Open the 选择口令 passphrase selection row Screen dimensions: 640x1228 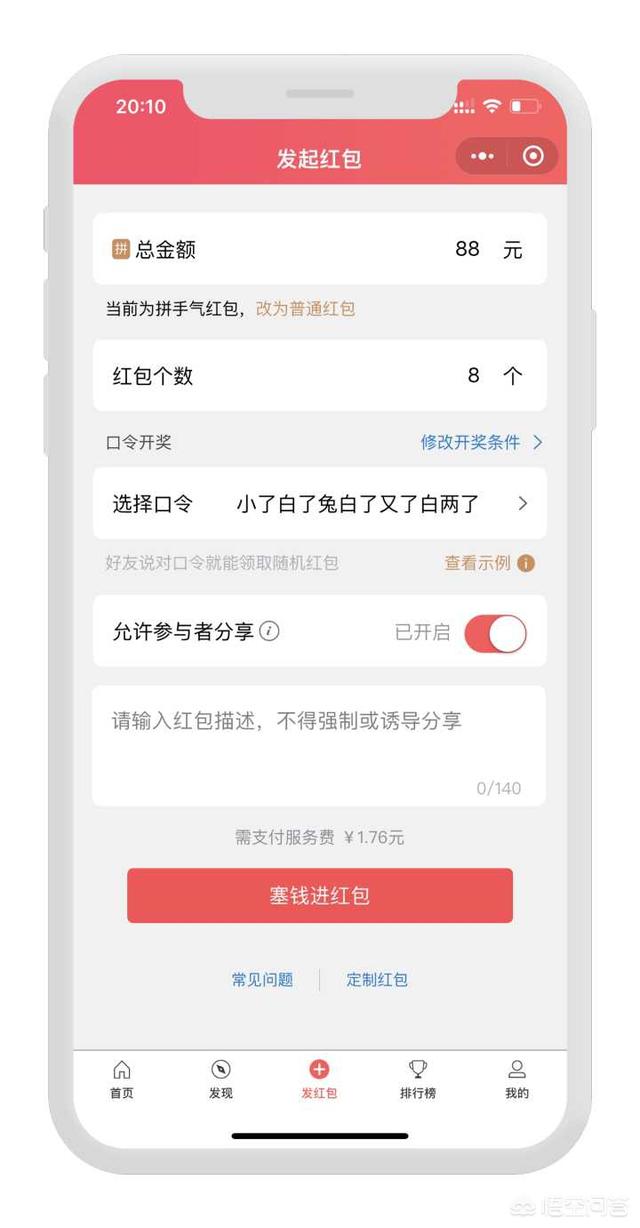point(319,504)
